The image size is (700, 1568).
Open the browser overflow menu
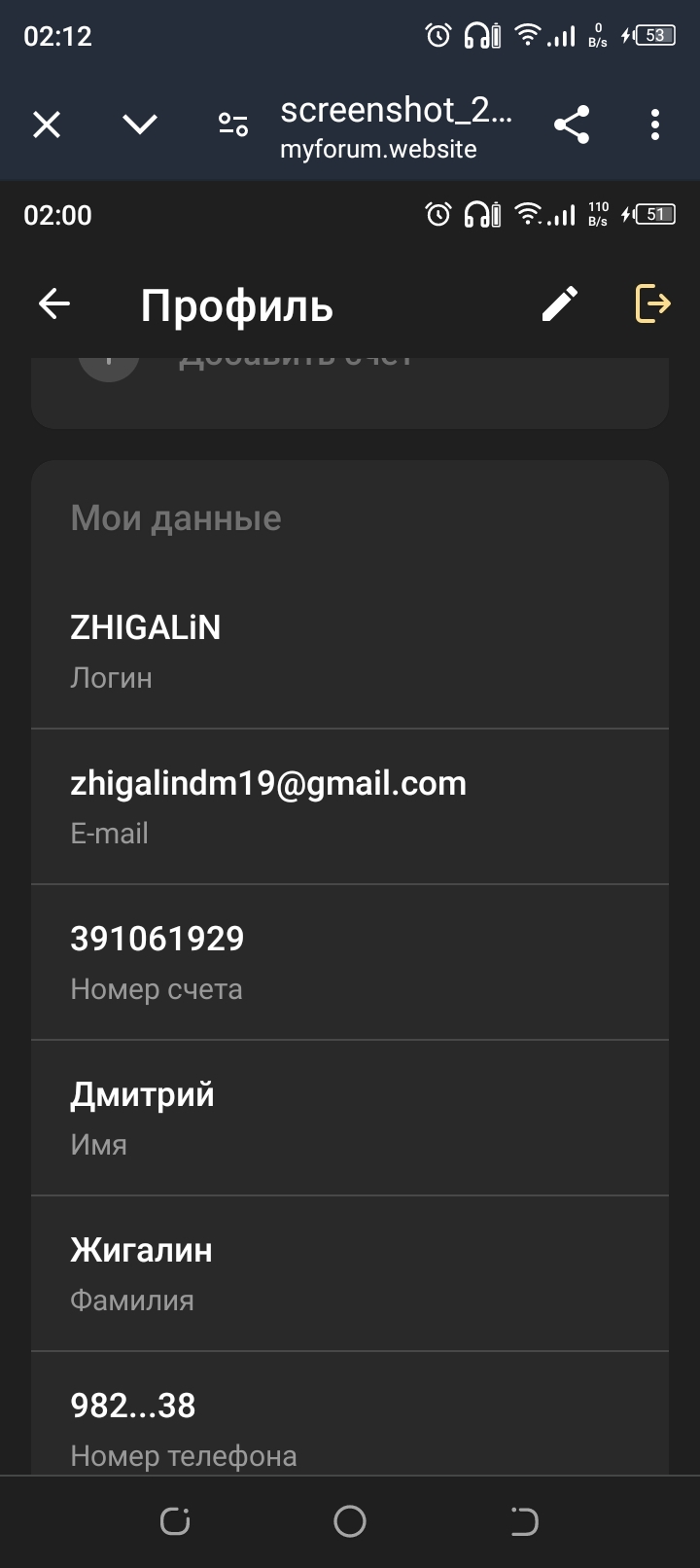(x=655, y=125)
